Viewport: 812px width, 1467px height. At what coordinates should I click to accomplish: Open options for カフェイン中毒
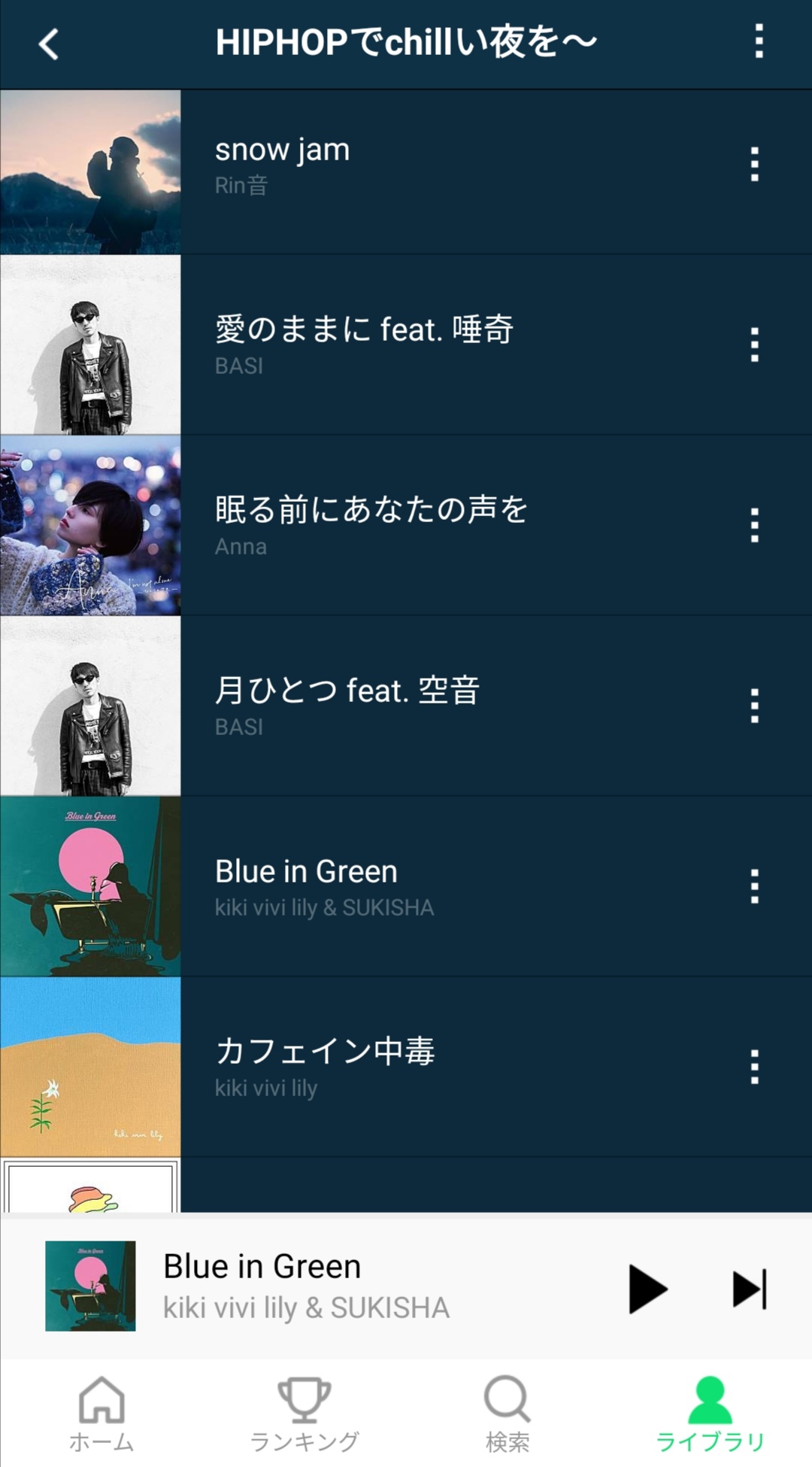tap(754, 1067)
